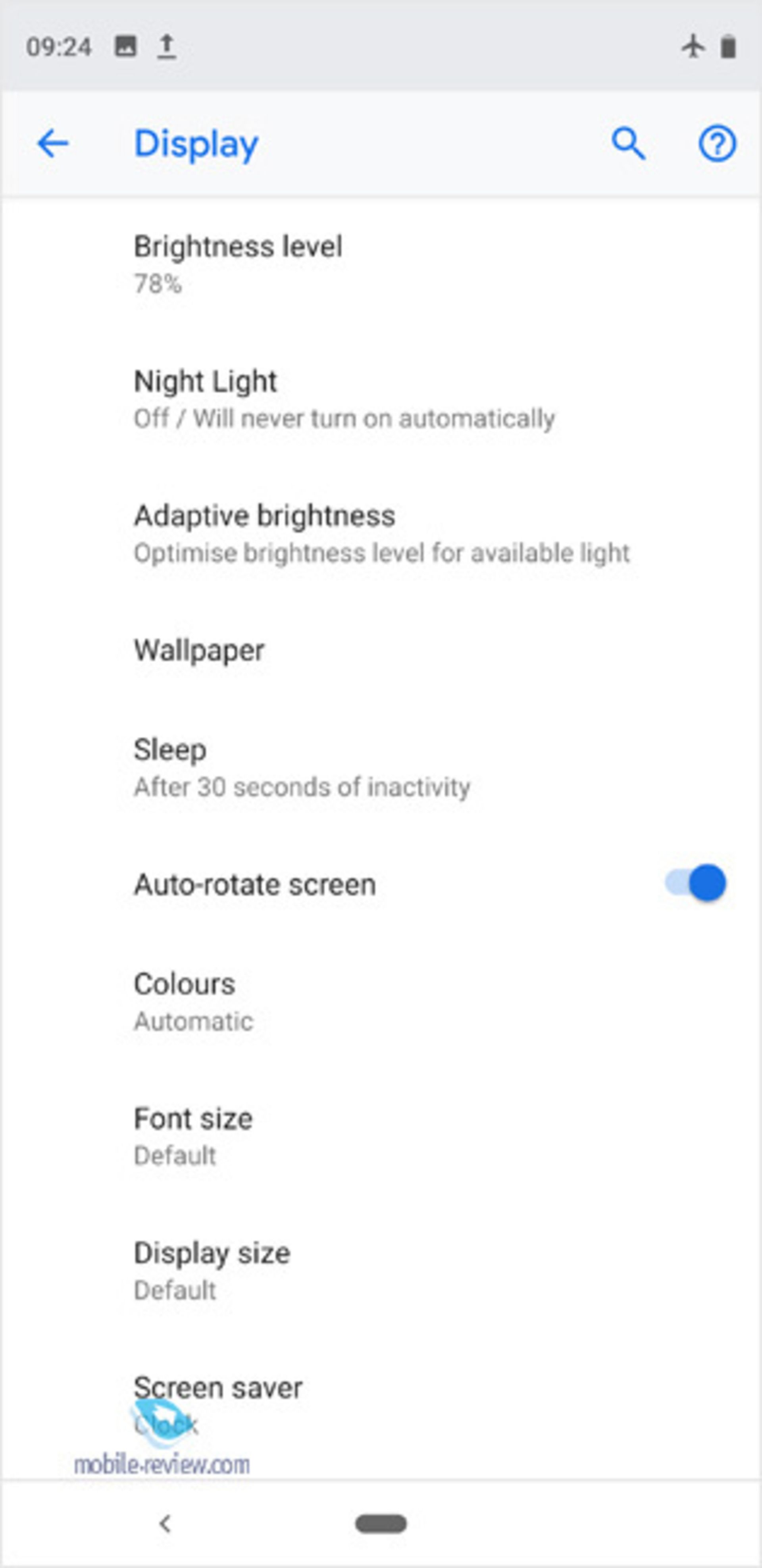Go back using the app bar arrow
The image size is (762, 1568).
(53, 144)
